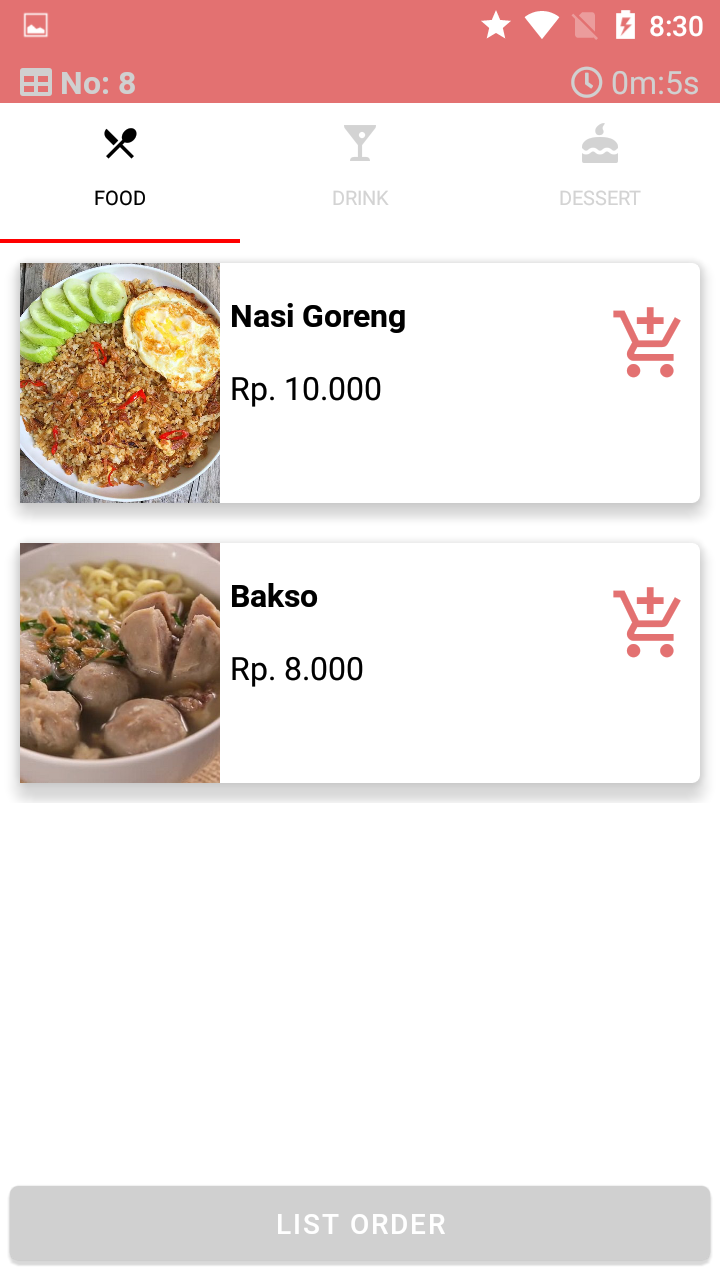Tap the add-to-cart icon for Bakso

(x=647, y=622)
